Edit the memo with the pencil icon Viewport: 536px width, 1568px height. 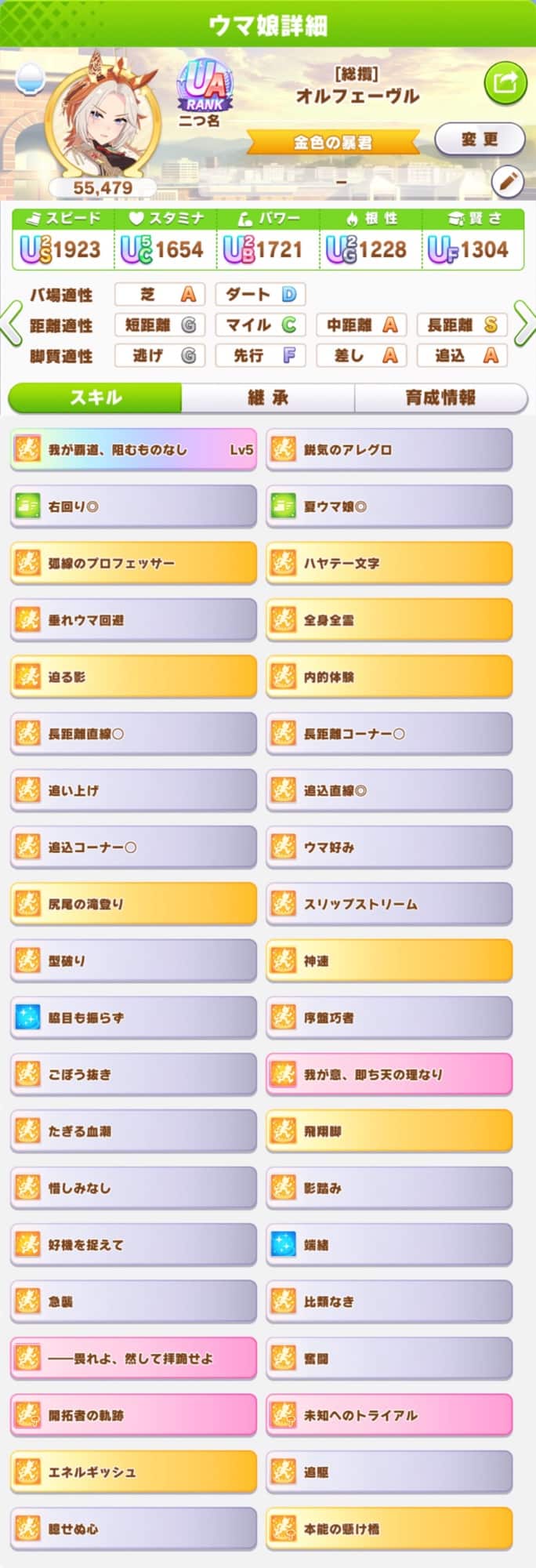click(507, 182)
